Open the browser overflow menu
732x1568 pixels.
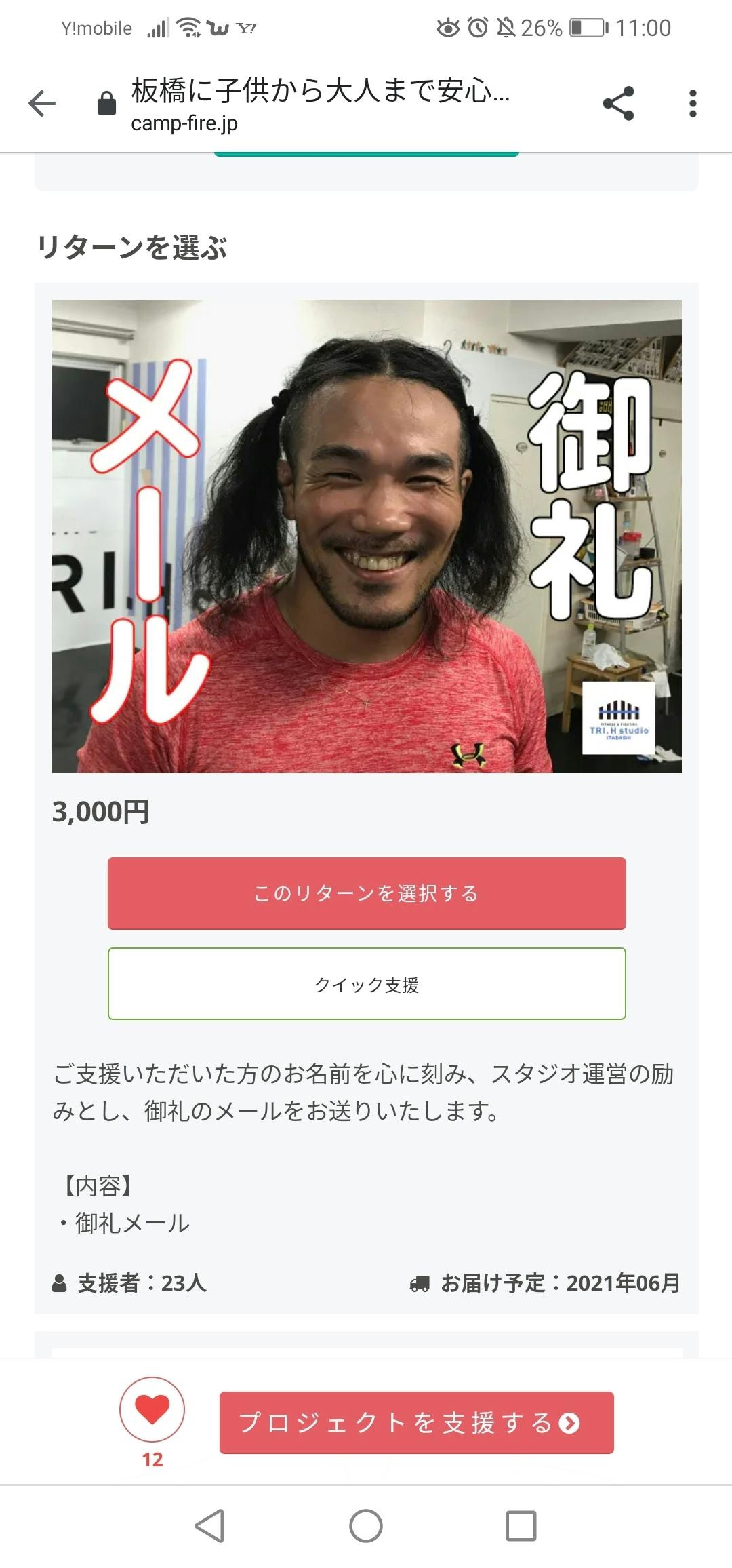[x=692, y=104]
